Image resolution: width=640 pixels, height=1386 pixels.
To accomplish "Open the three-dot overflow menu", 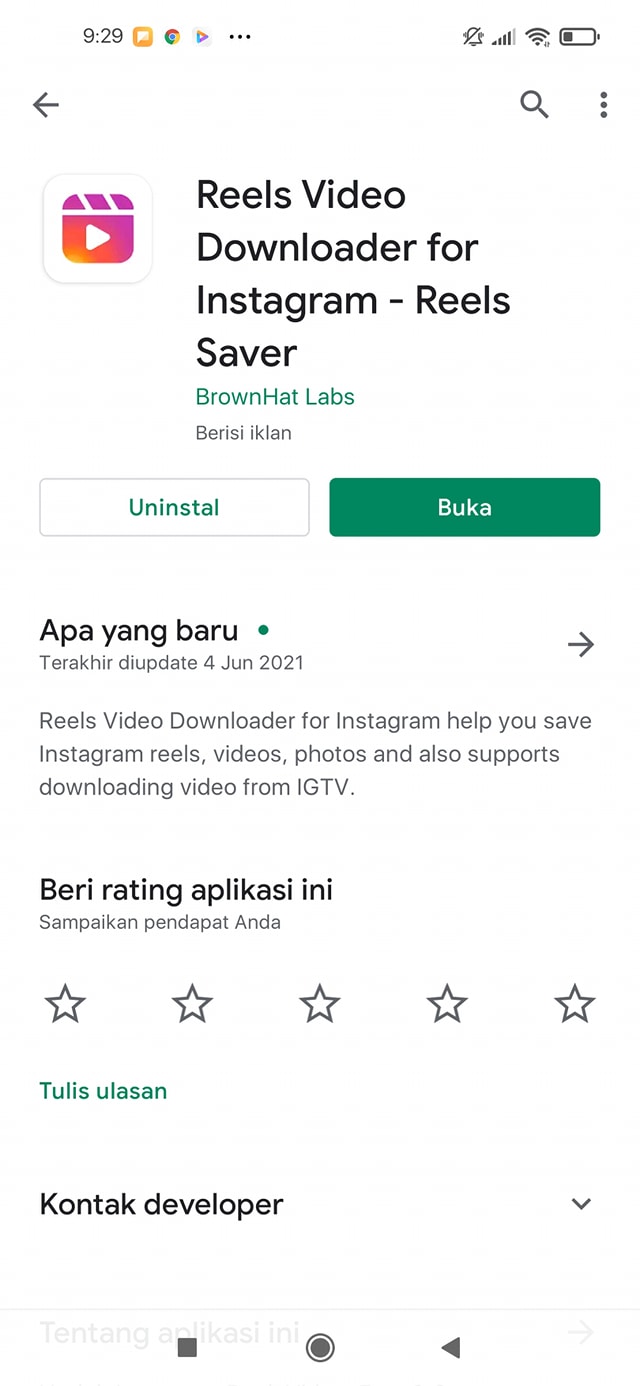I will tap(603, 104).
